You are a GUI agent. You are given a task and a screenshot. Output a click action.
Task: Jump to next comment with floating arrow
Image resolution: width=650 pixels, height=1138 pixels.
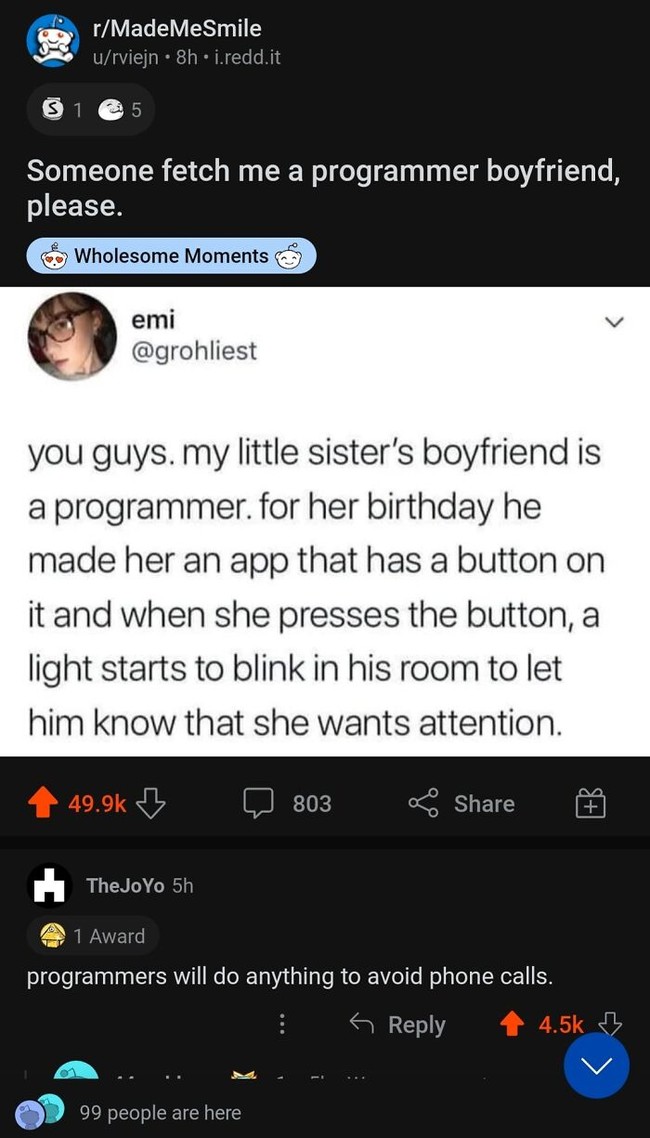pos(596,1066)
